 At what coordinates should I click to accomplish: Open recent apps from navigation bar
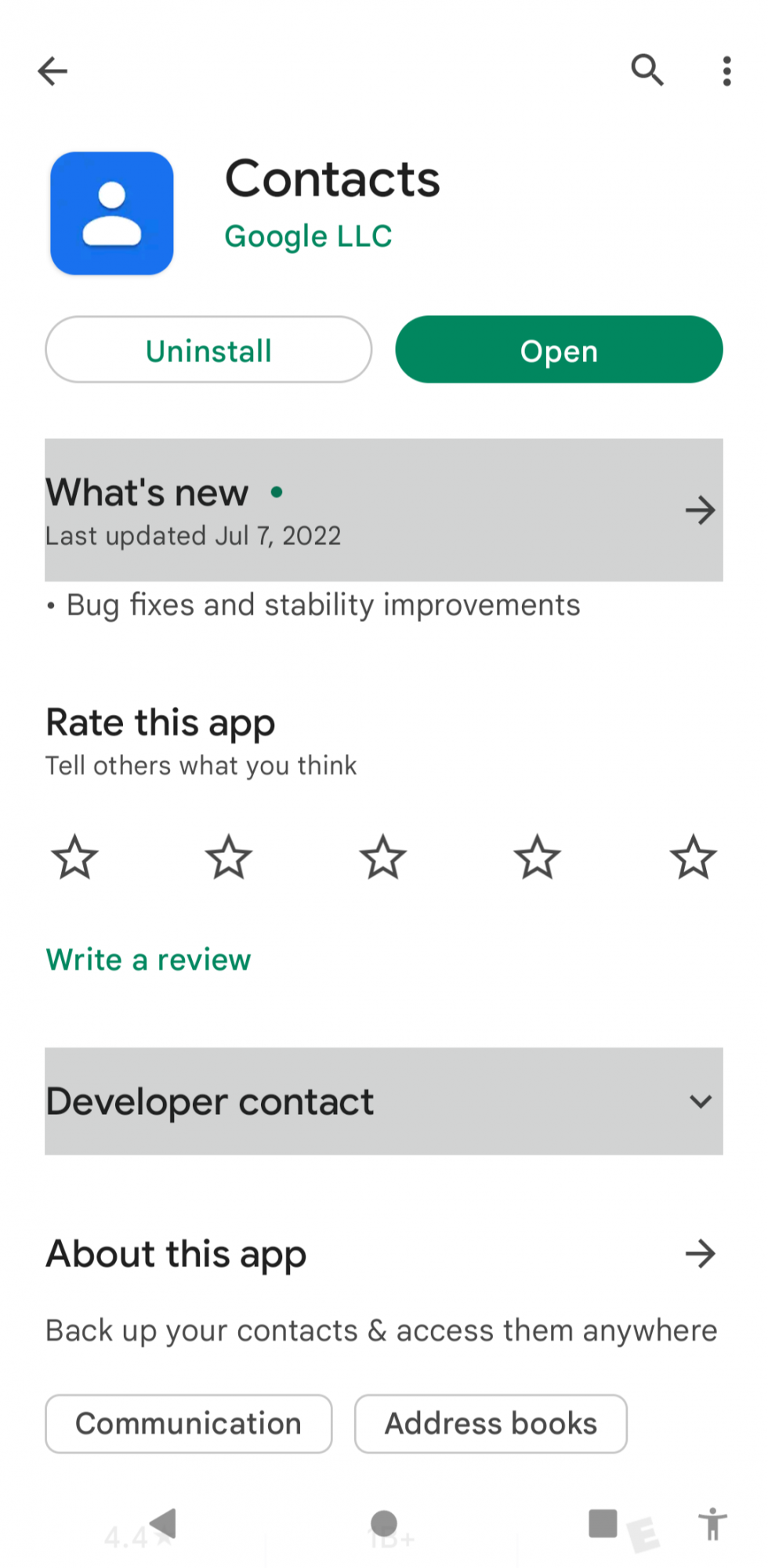click(603, 1524)
